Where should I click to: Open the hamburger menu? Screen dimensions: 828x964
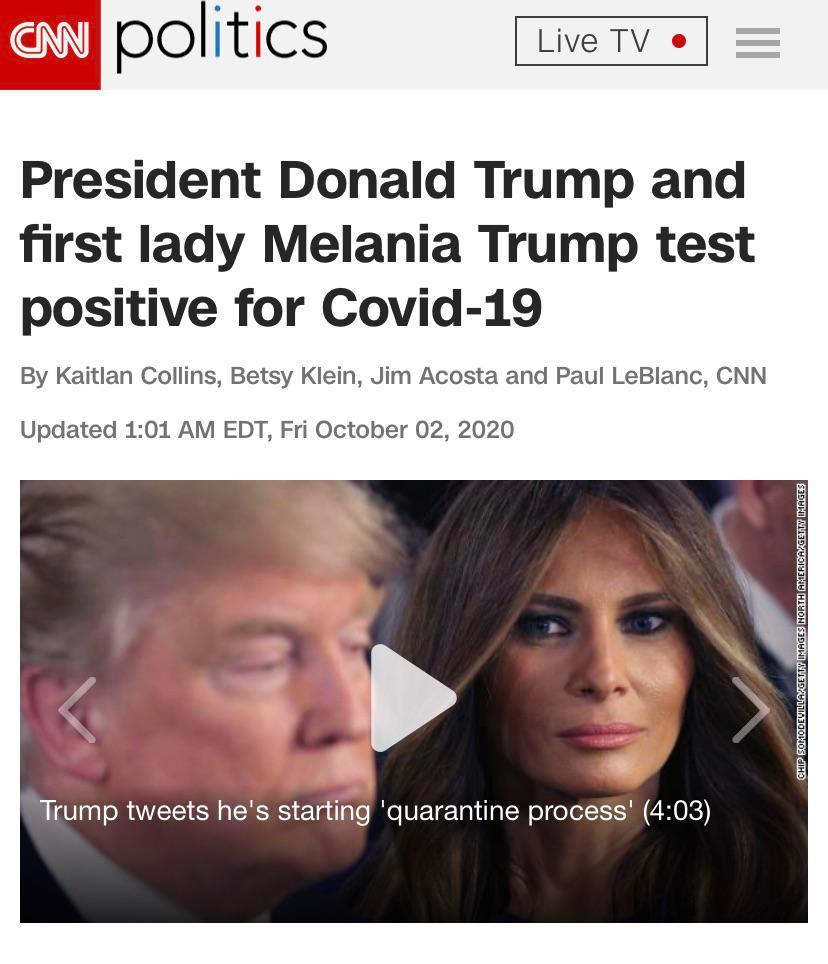point(757,43)
